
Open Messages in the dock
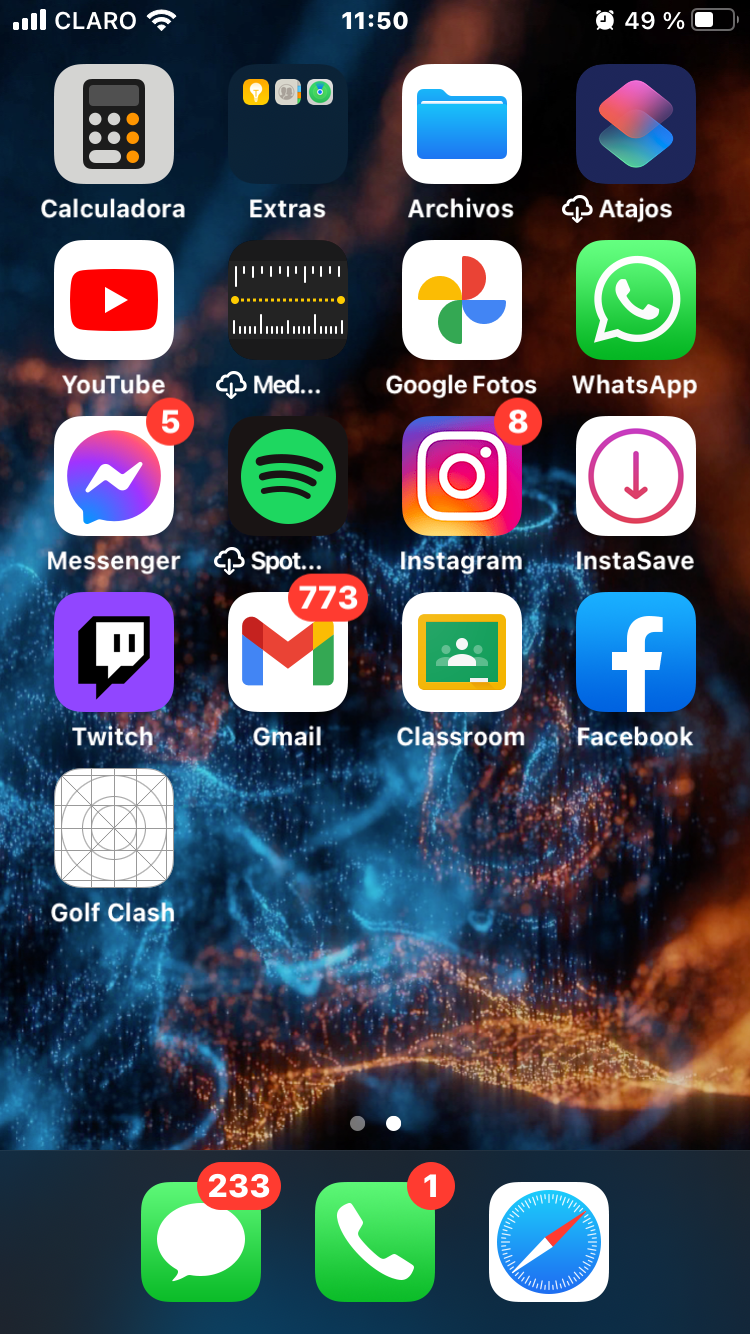click(x=200, y=1242)
